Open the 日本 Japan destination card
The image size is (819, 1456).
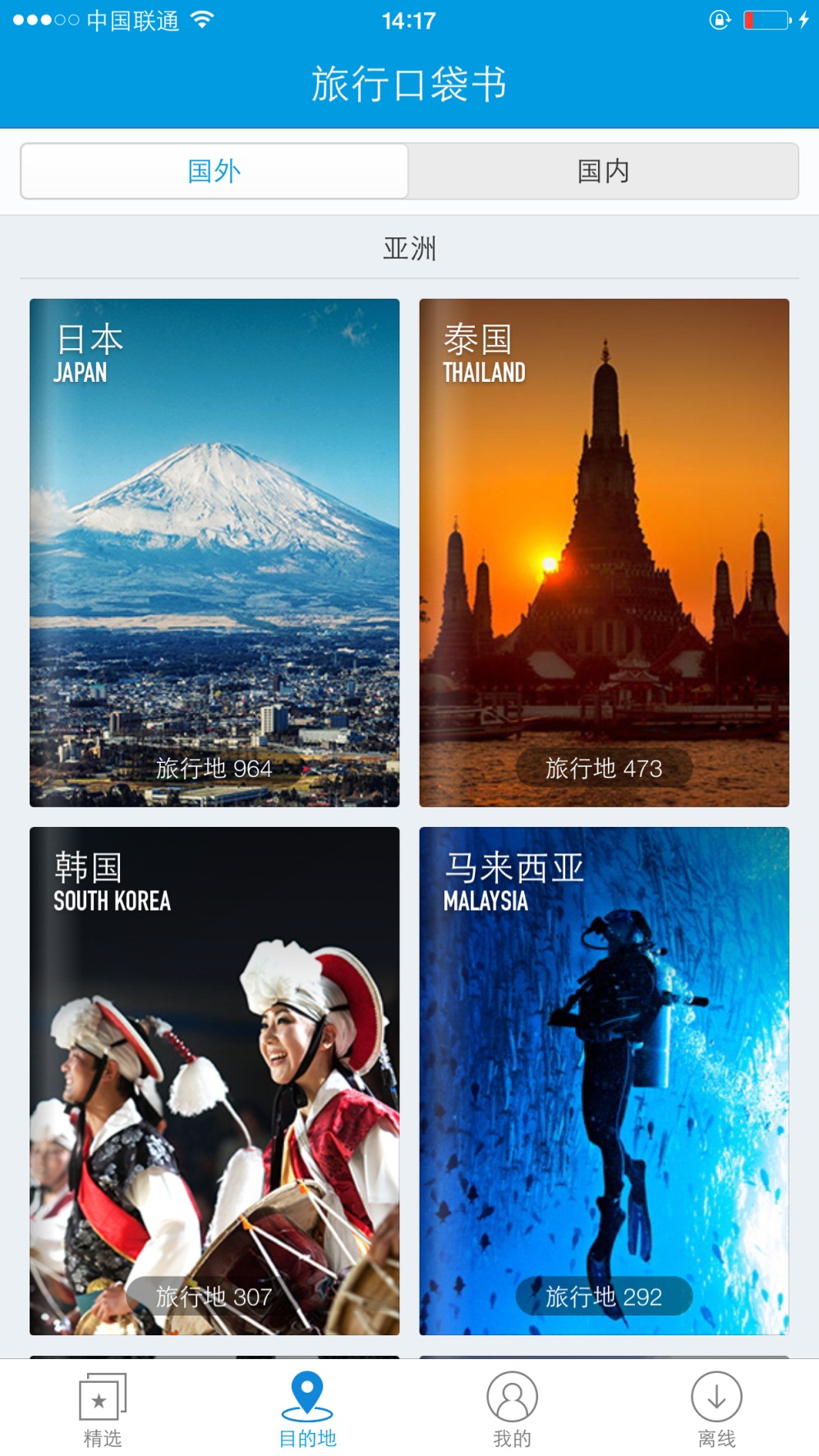point(214,553)
